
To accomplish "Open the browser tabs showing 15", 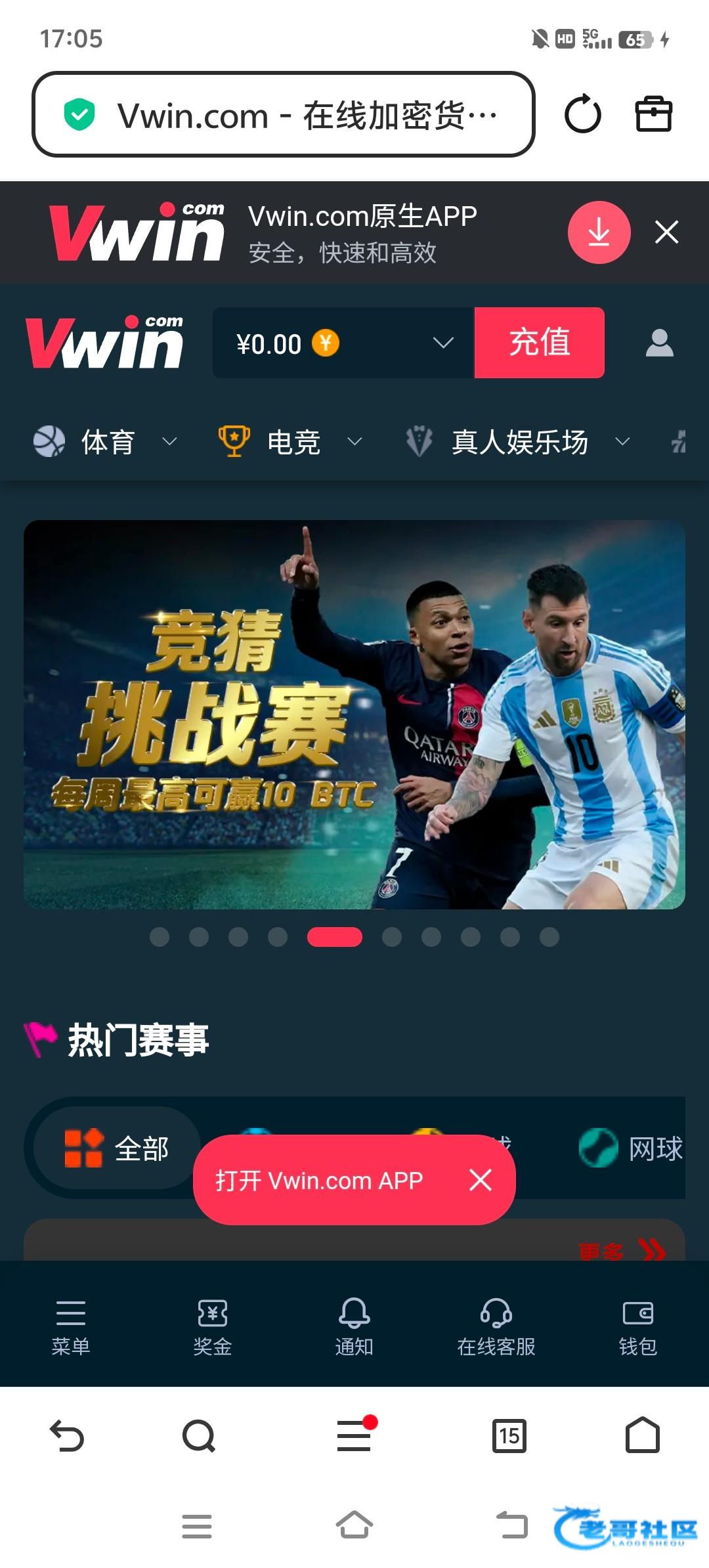I will (509, 1435).
